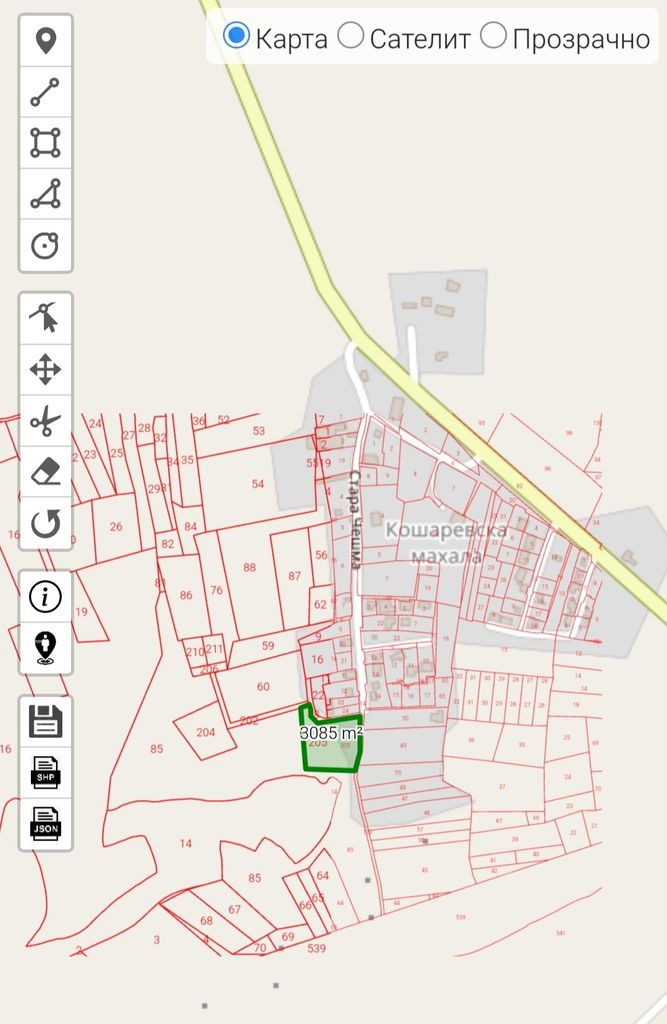Select the eraser tool
667x1024 pixels.
point(45,472)
